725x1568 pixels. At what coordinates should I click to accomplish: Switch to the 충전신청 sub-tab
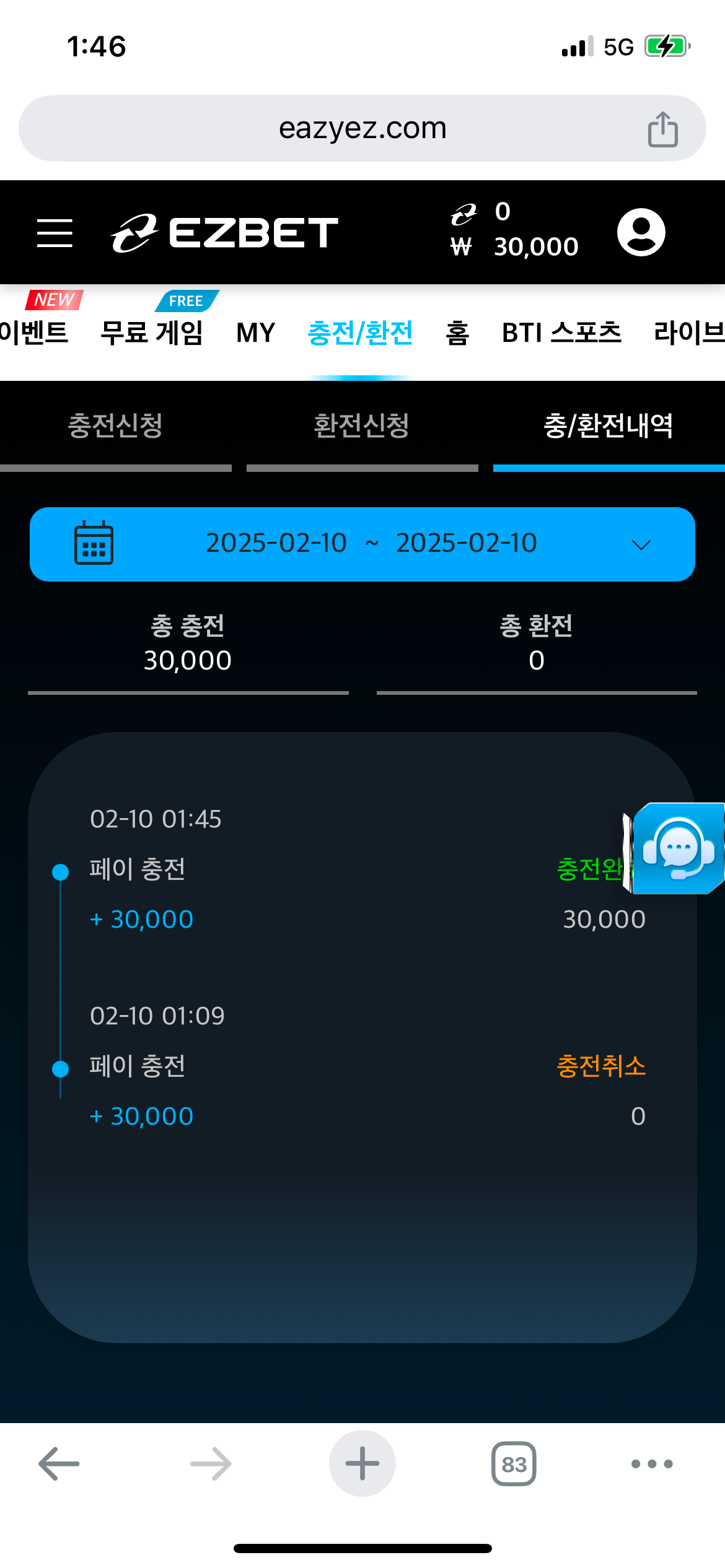coord(115,426)
